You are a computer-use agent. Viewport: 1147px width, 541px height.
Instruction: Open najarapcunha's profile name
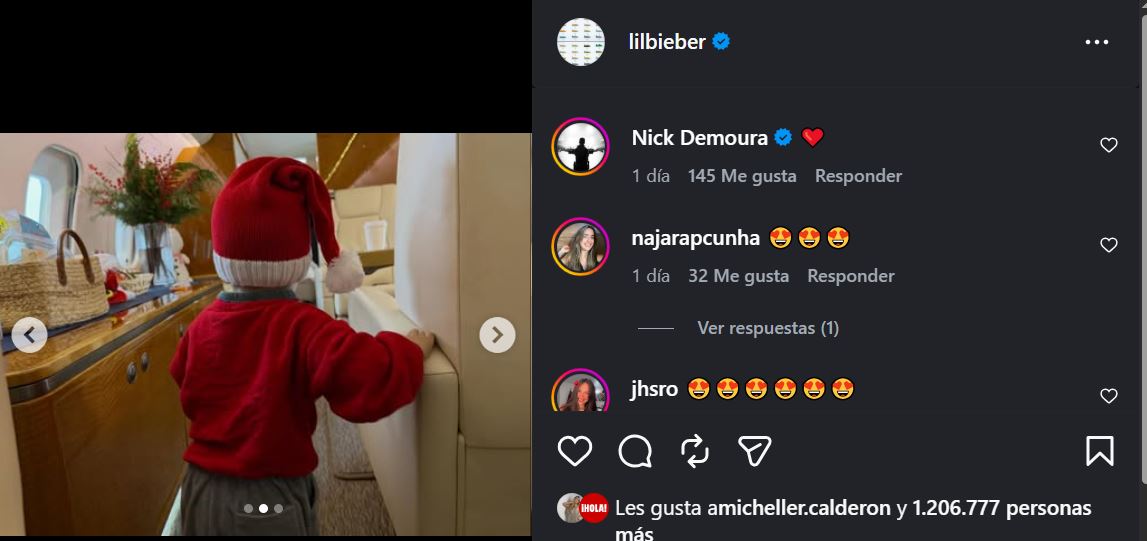(x=696, y=238)
